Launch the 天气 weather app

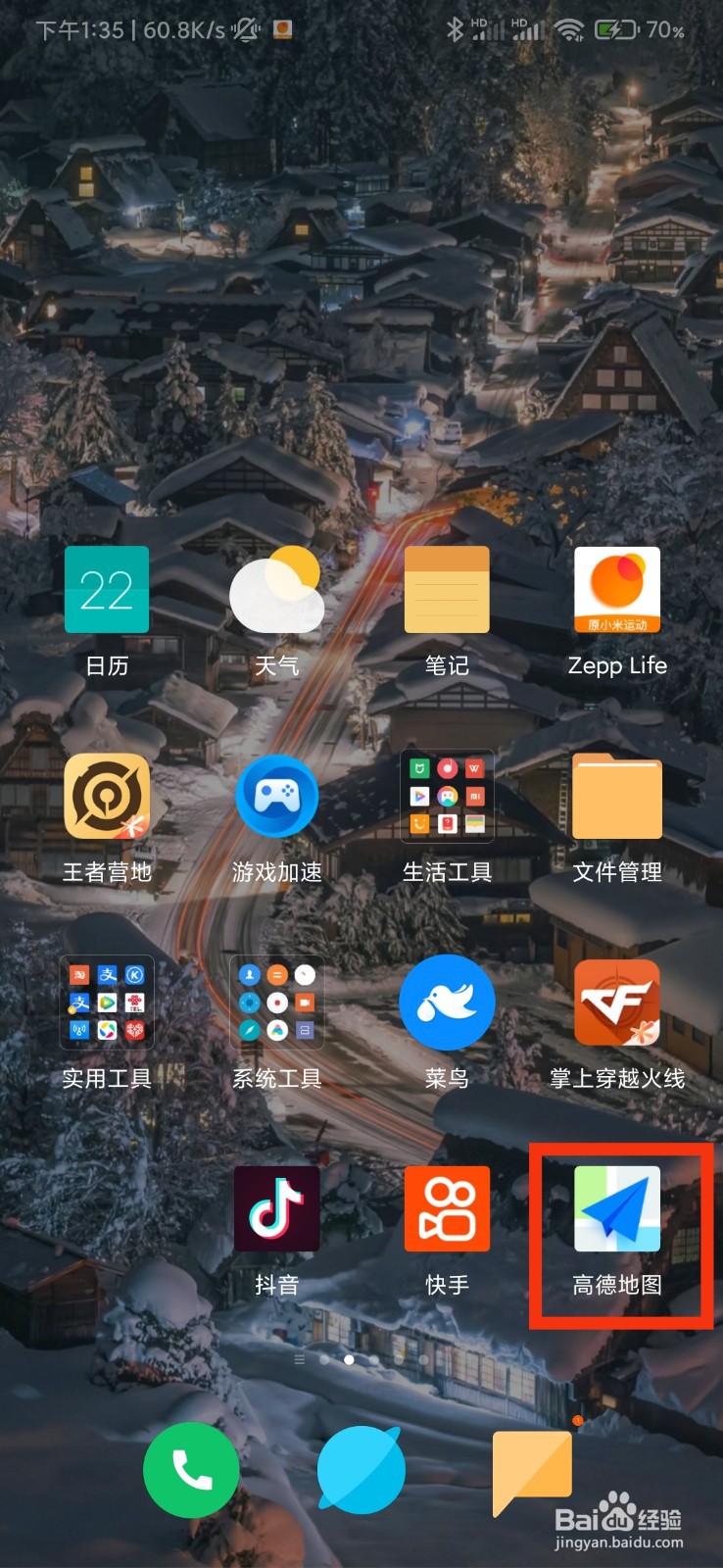[x=277, y=589]
